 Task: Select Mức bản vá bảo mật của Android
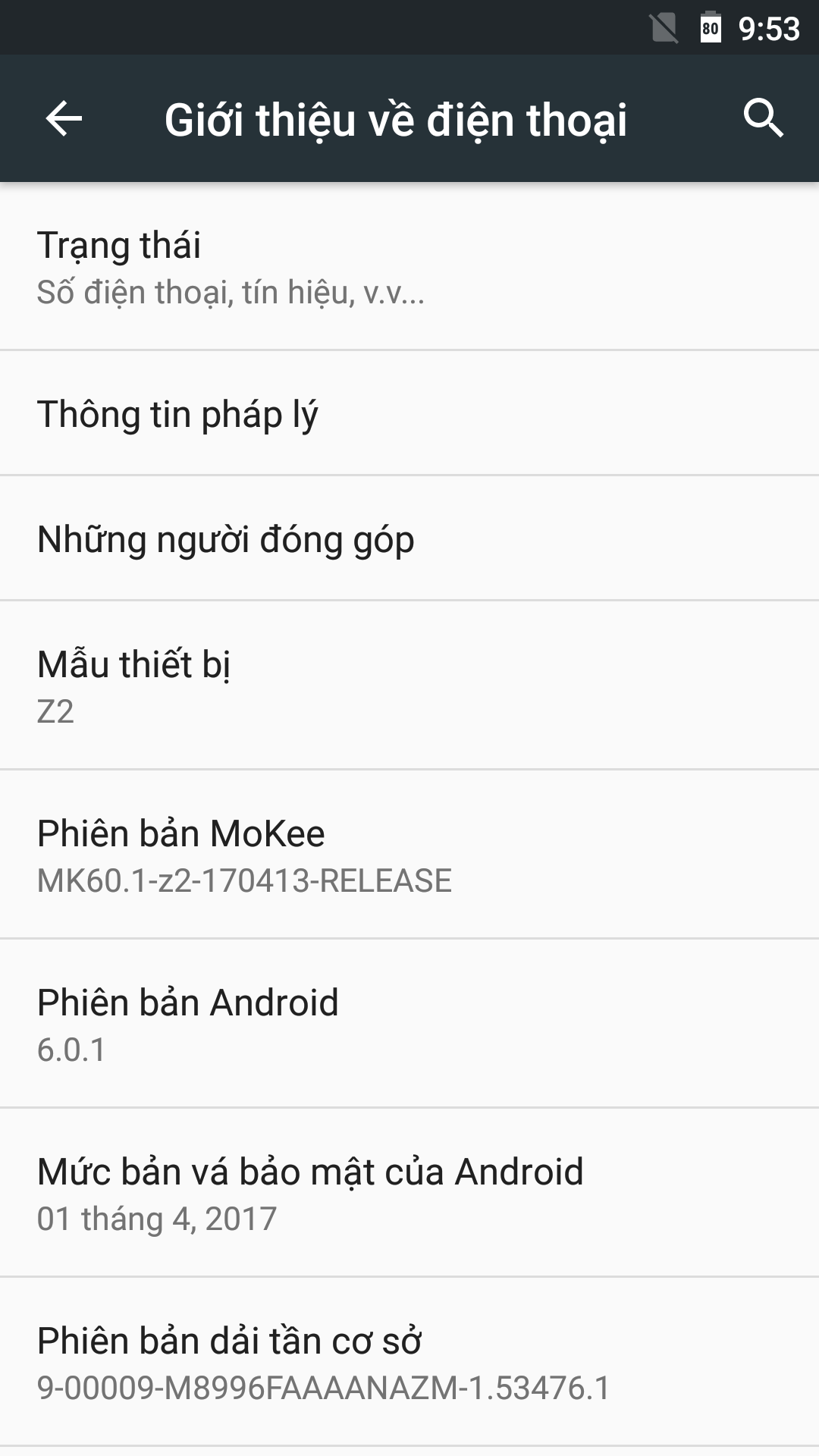(409, 1192)
